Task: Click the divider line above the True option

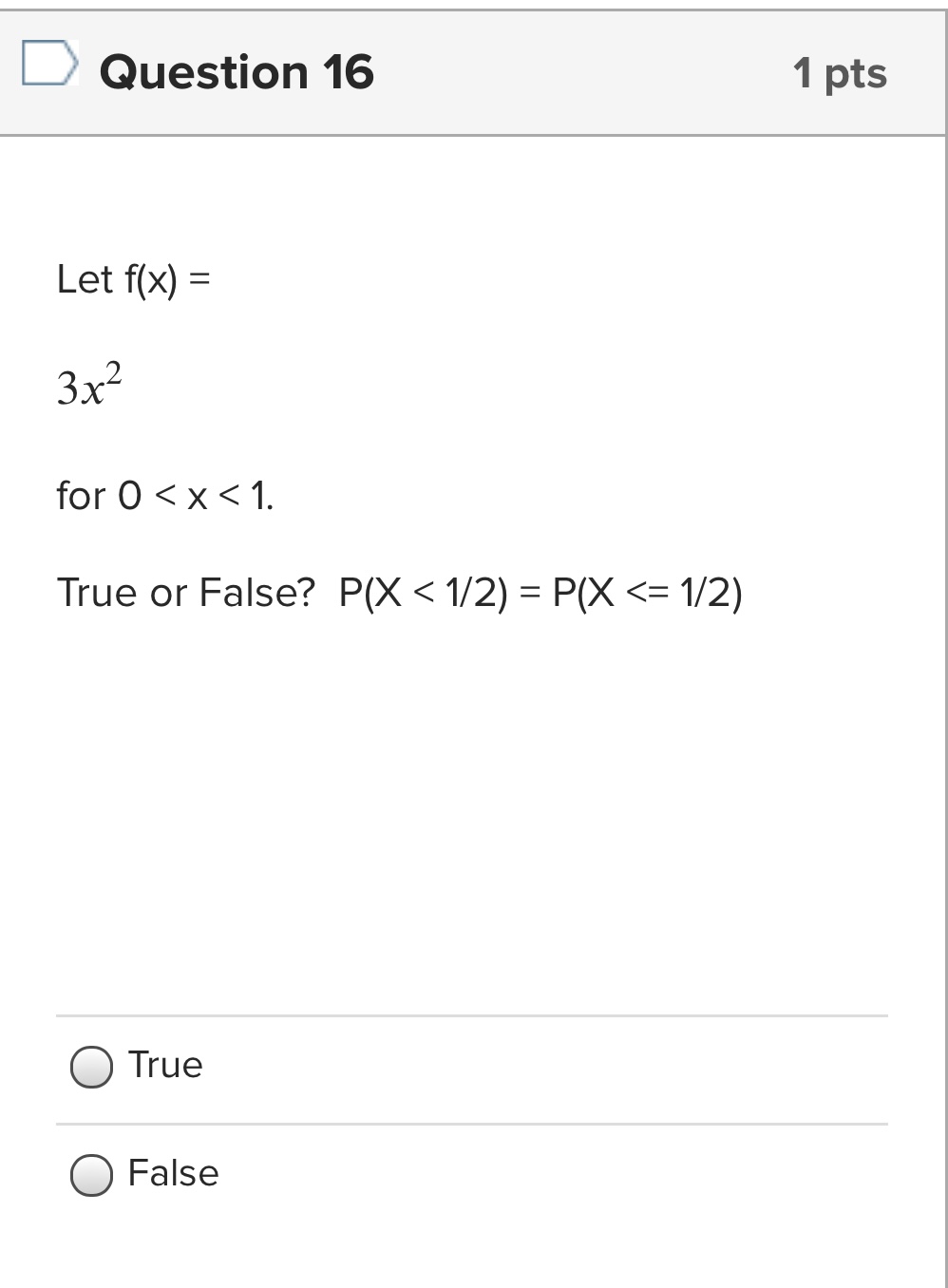Action: [474, 1013]
